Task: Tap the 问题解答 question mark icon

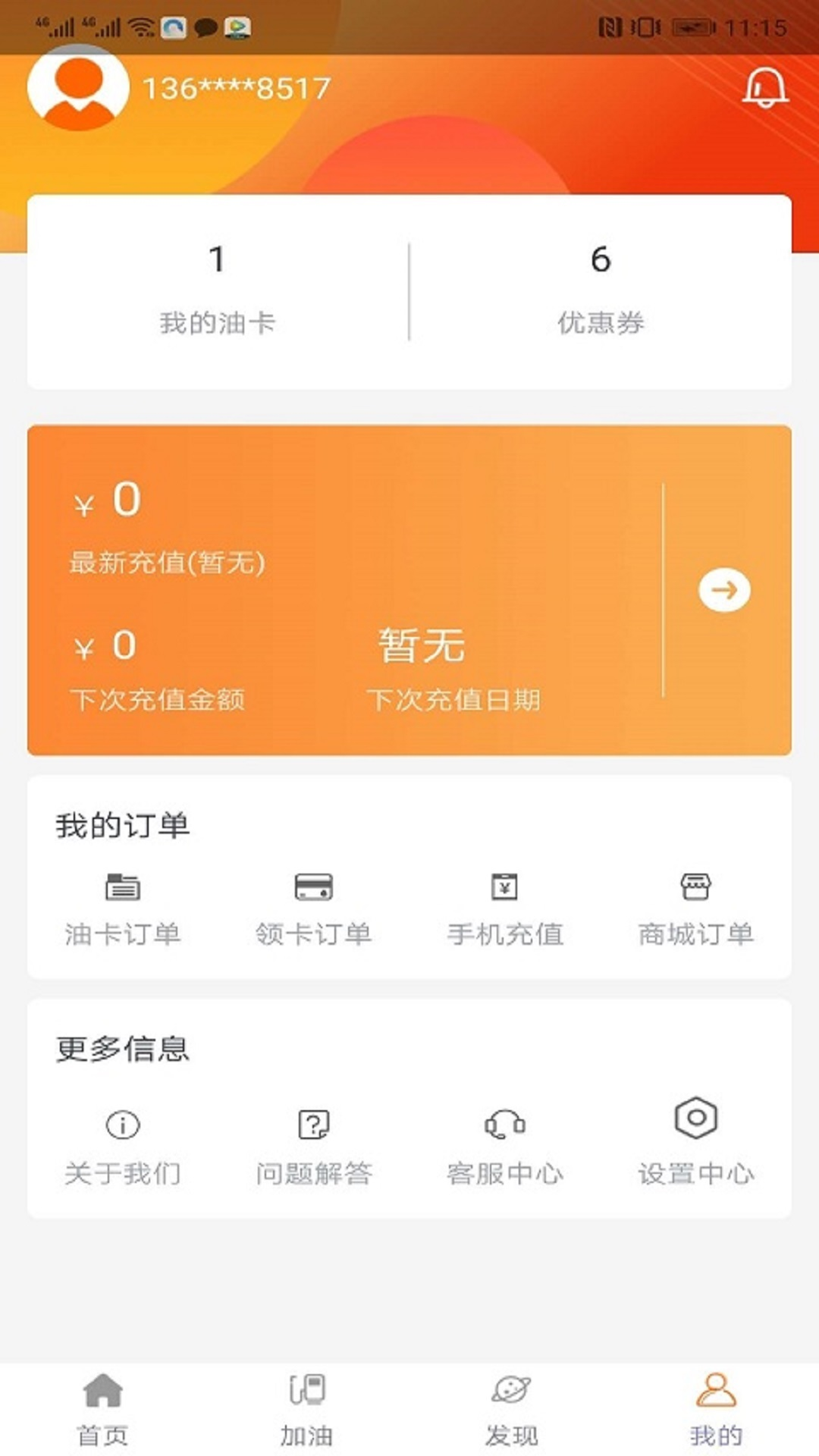Action: coord(313,1128)
